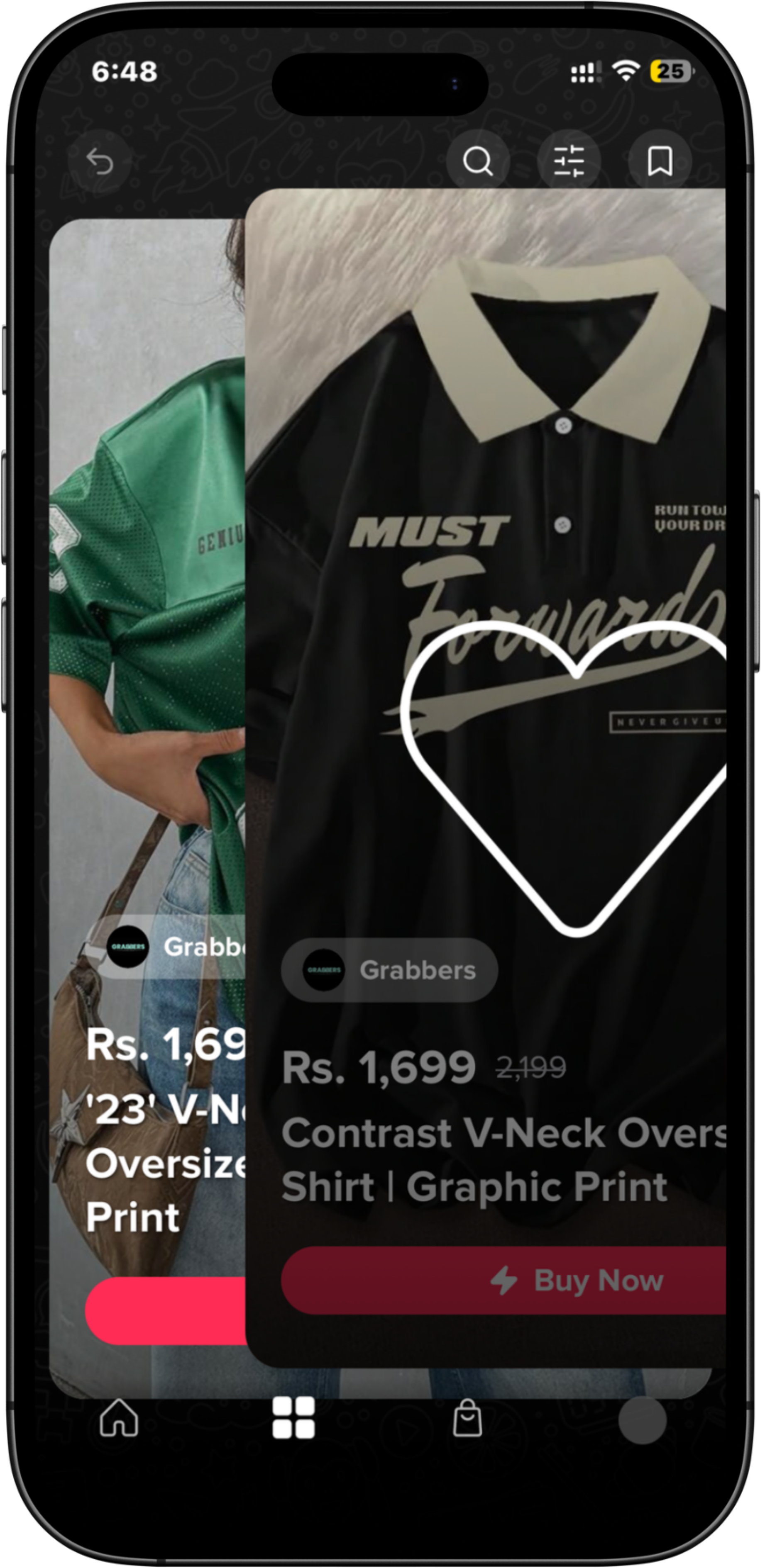The height and width of the screenshot is (1568, 765).
Task: Open the filter sliders icon
Action: pyautogui.click(x=569, y=161)
